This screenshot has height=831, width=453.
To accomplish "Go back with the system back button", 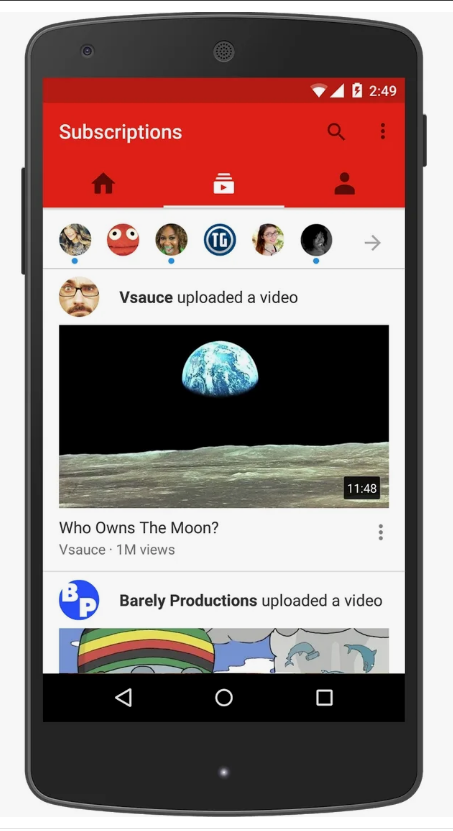I will click(x=123, y=697).
